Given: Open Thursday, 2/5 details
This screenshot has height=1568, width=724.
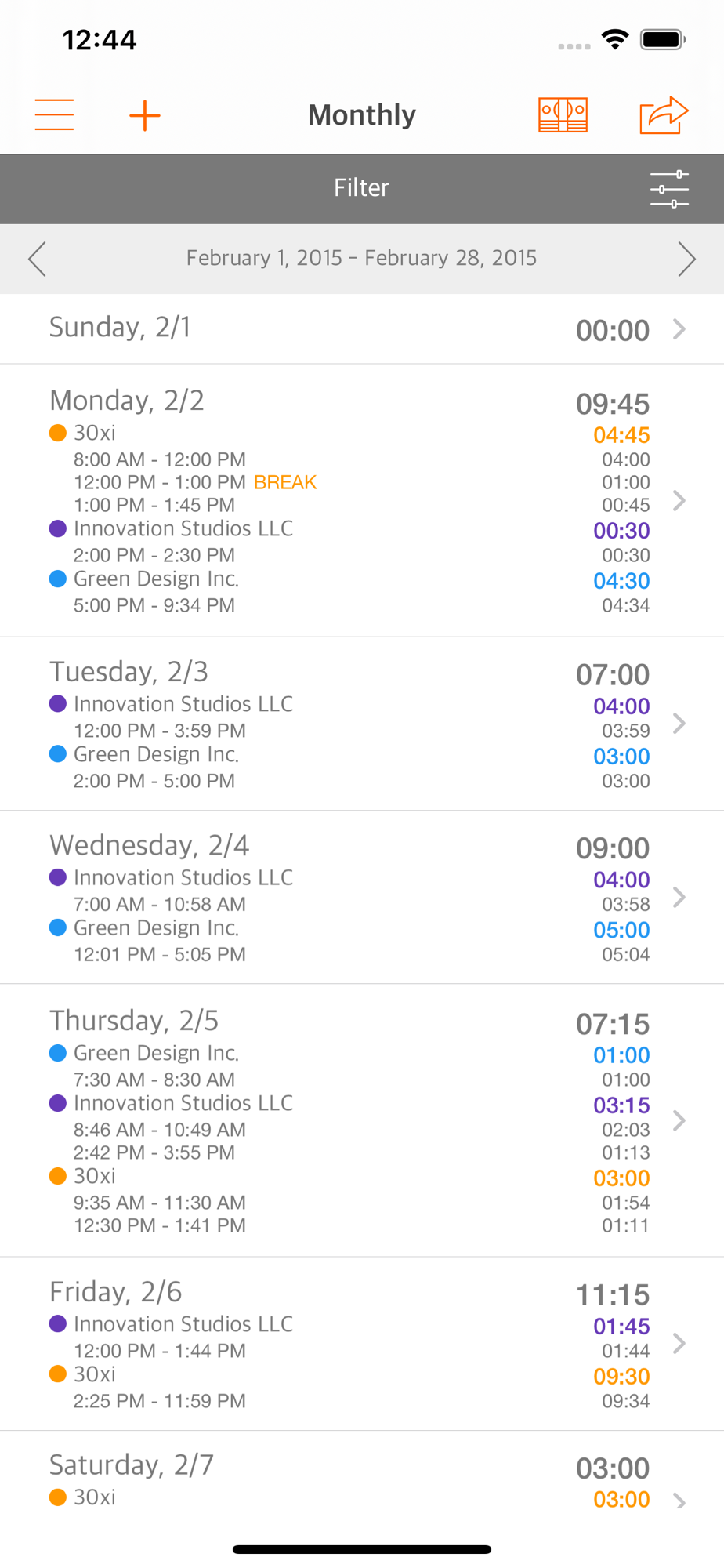Looking at the screenshot, I should point(362,1120).
